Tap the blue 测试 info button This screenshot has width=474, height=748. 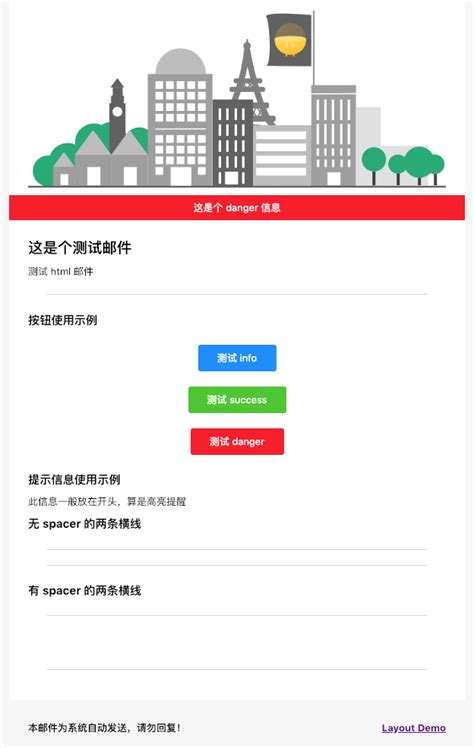237,358
